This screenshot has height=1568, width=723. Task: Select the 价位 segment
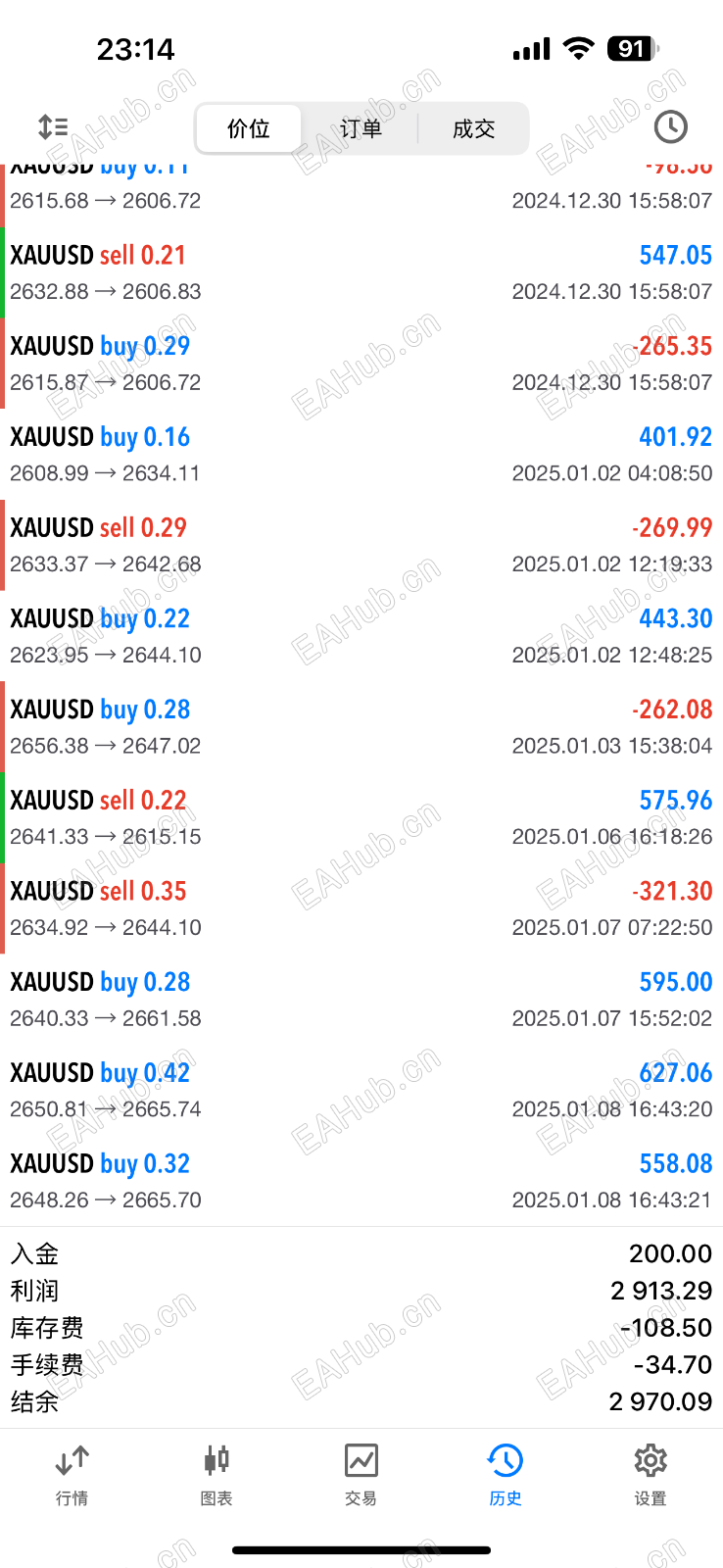pyautogui.click(x=249, y=128)
